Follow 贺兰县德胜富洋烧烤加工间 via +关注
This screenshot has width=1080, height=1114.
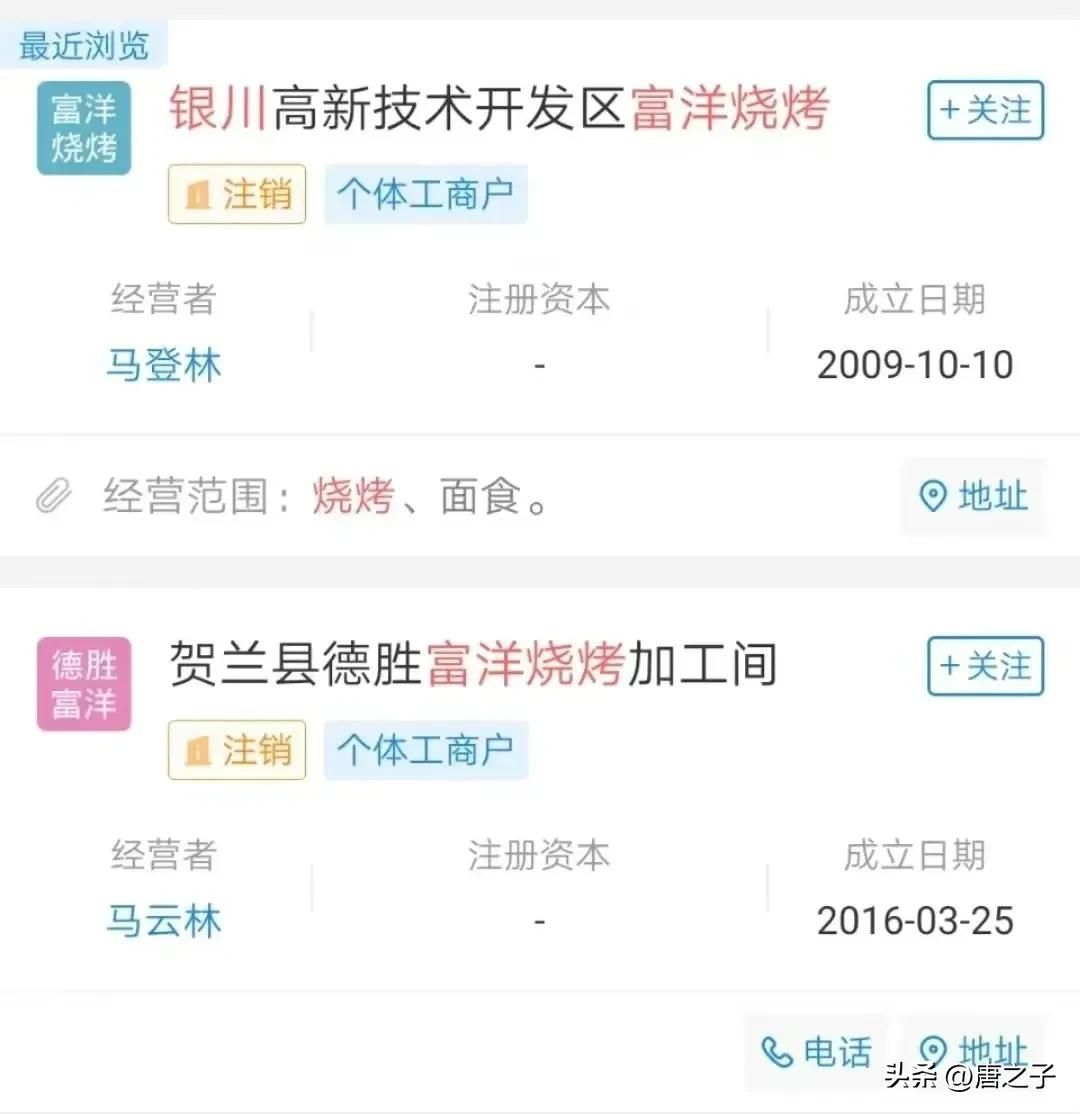click(x=984, y=666)
